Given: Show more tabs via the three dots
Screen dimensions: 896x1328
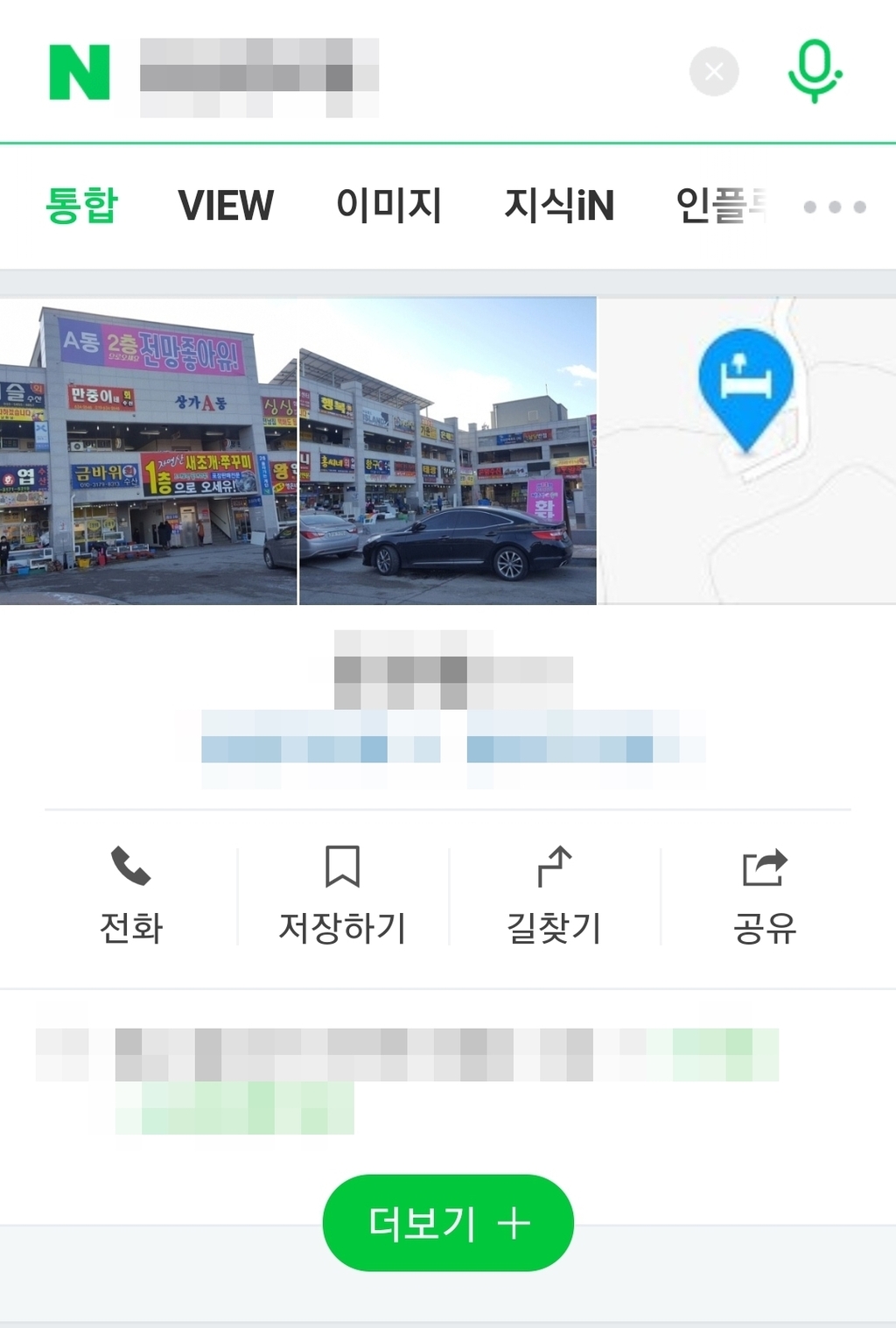Looking at the screenshot, I should [835, 207].
